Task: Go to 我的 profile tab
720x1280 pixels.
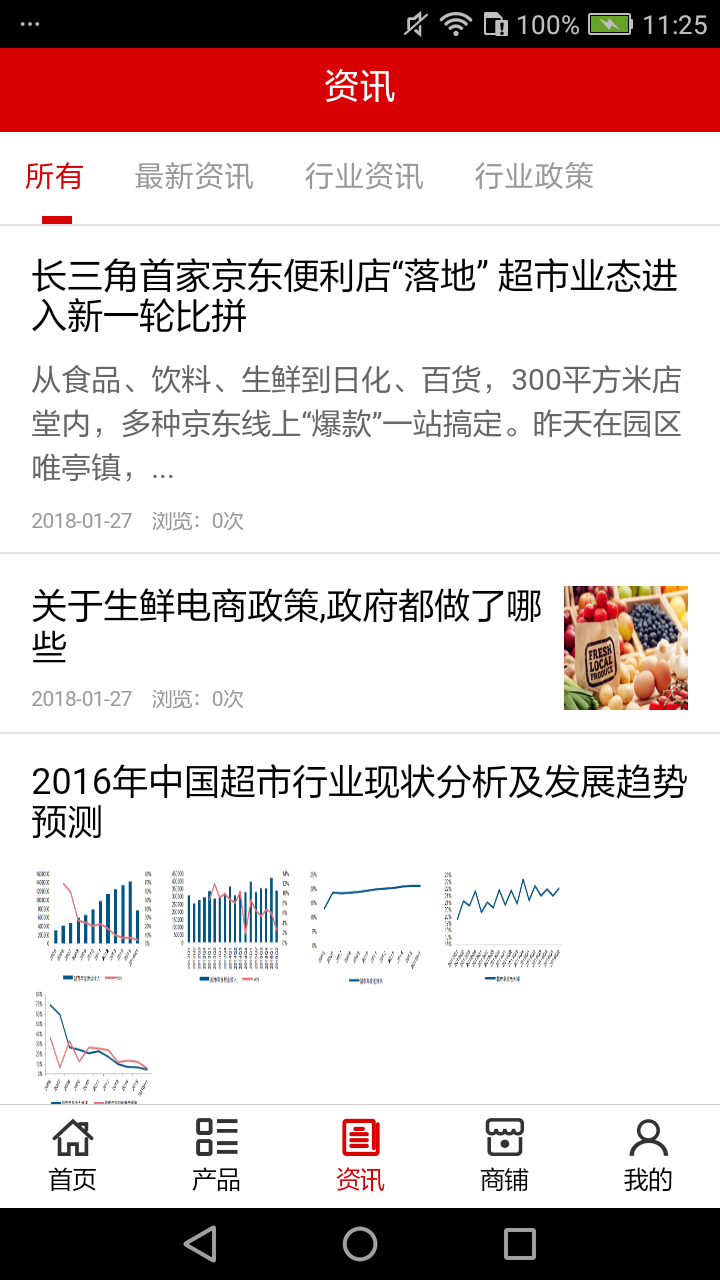Action: point(648,1156)
